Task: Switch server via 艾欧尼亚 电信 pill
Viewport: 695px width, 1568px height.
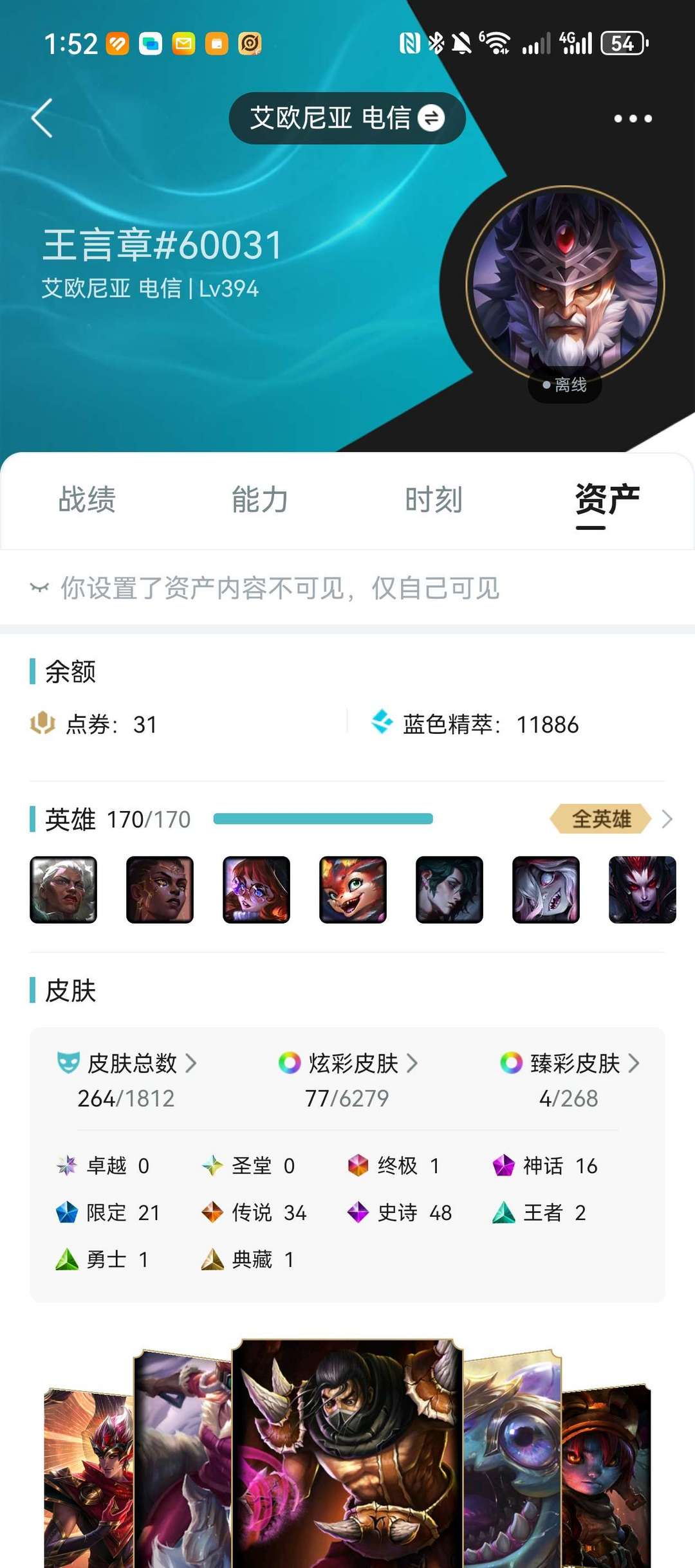Action: coord(347,118)
